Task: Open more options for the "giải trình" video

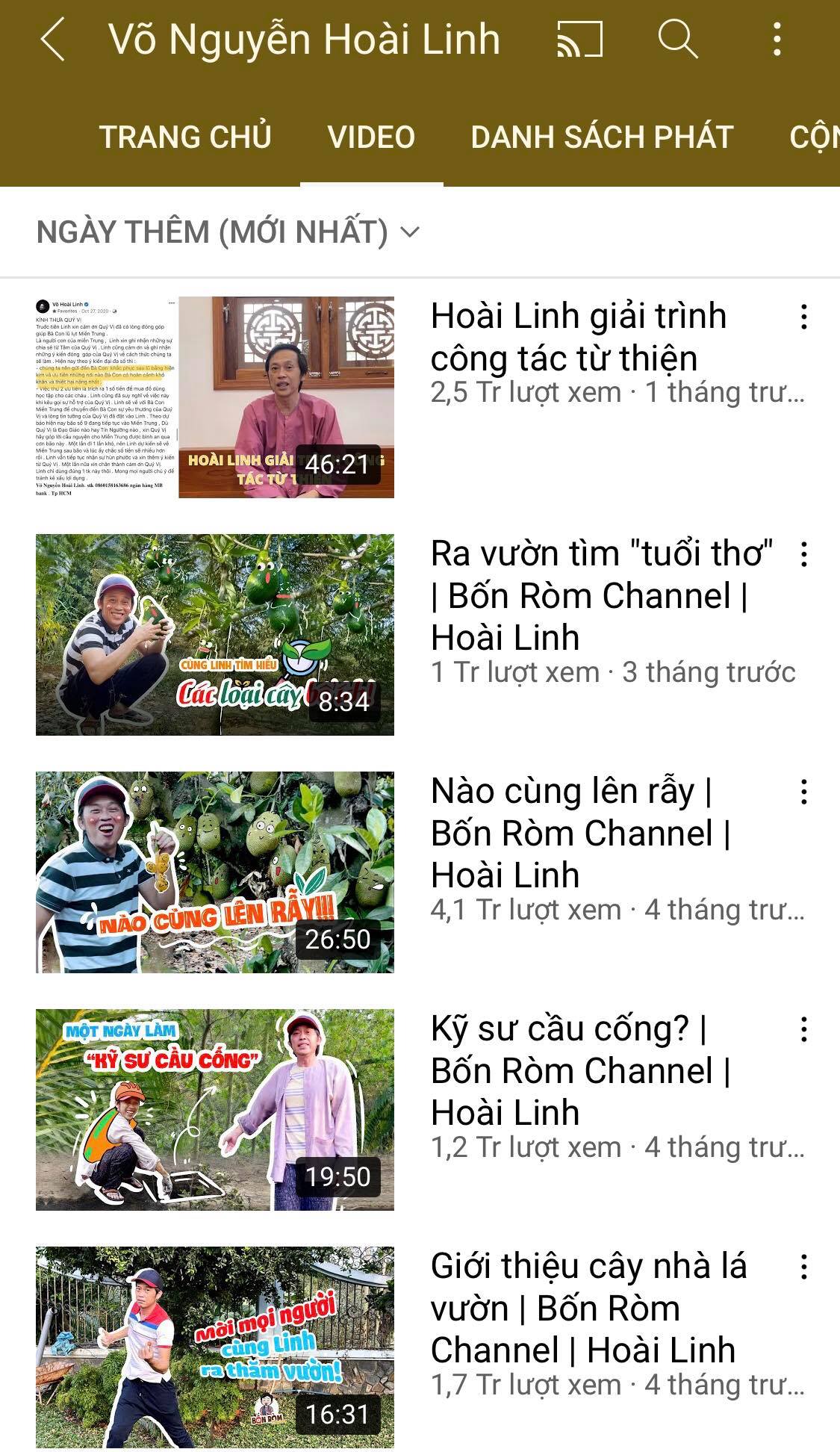Action: click(x=803, y=317)
